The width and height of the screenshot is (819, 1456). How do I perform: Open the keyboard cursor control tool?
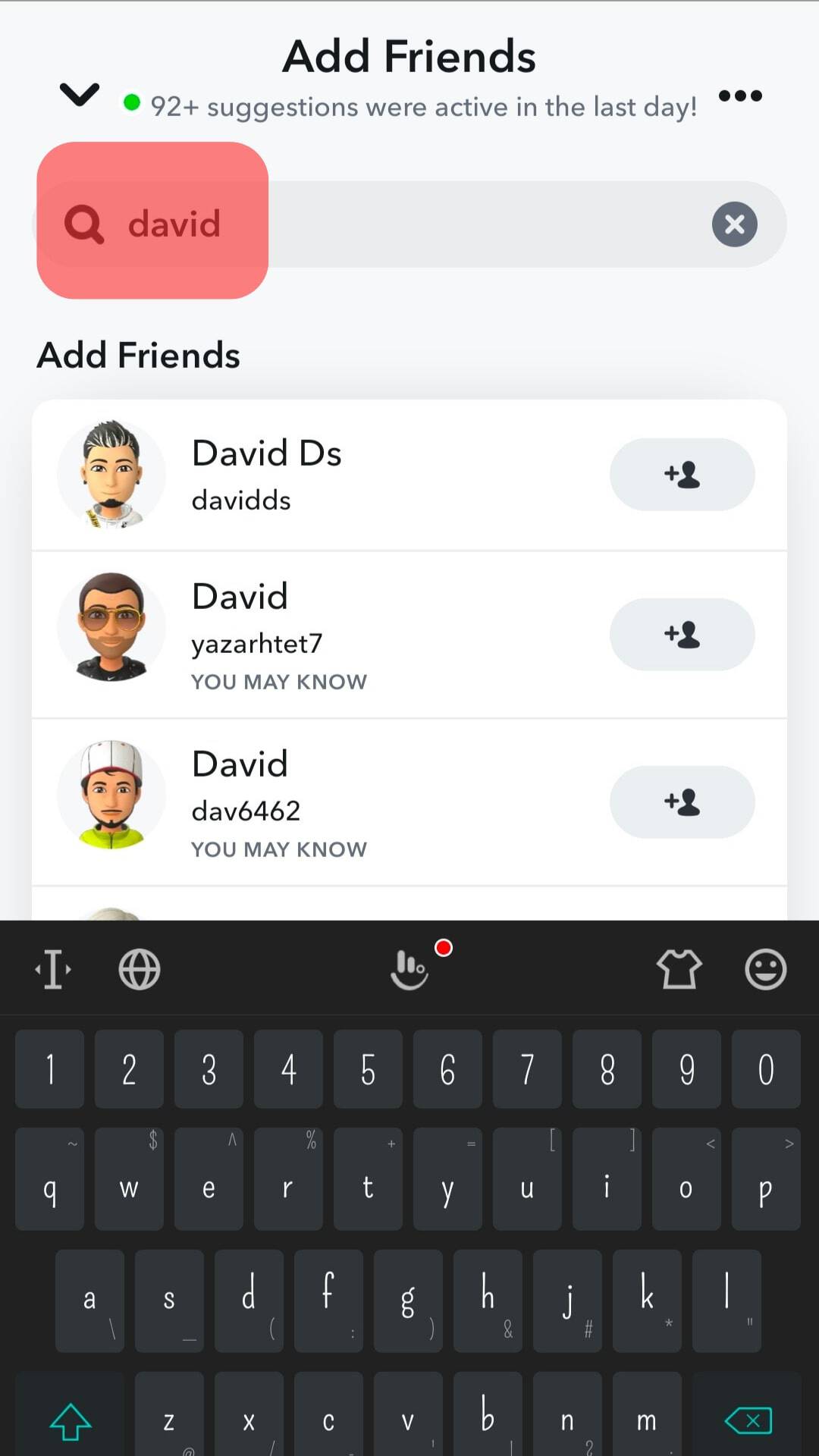click(x=53, y=969)
